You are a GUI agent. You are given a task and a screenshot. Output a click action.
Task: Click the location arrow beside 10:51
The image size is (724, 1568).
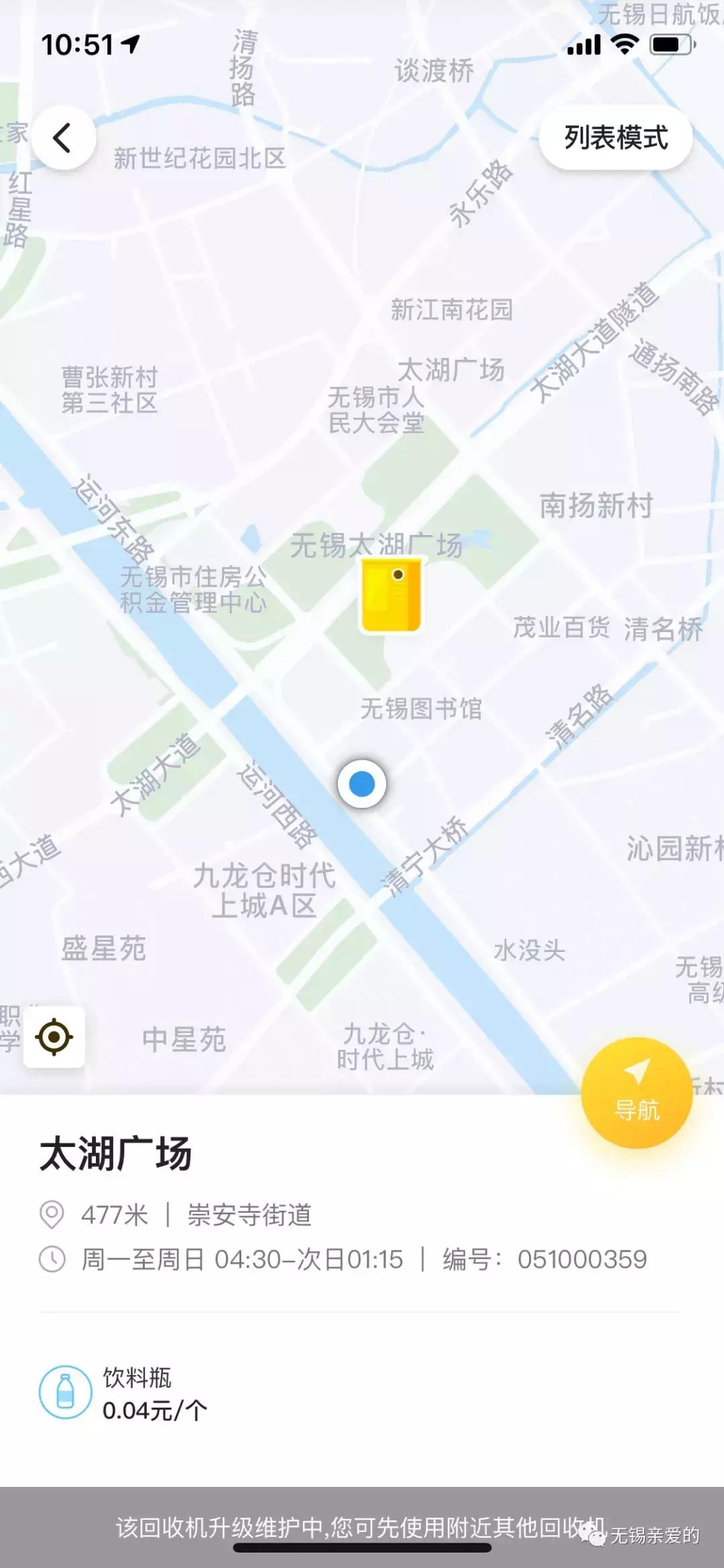(x=131, y=42)
